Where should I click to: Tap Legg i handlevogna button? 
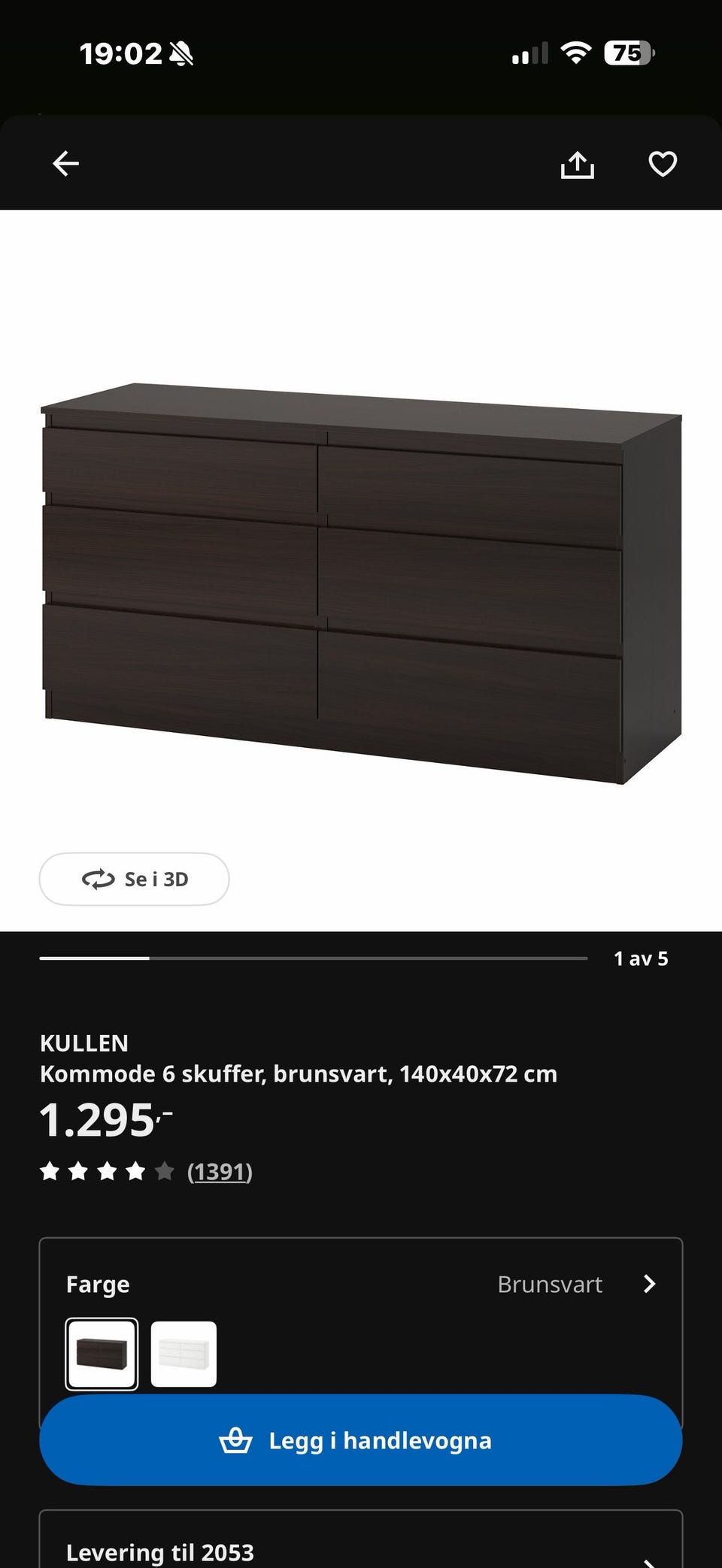[361, 1440]
